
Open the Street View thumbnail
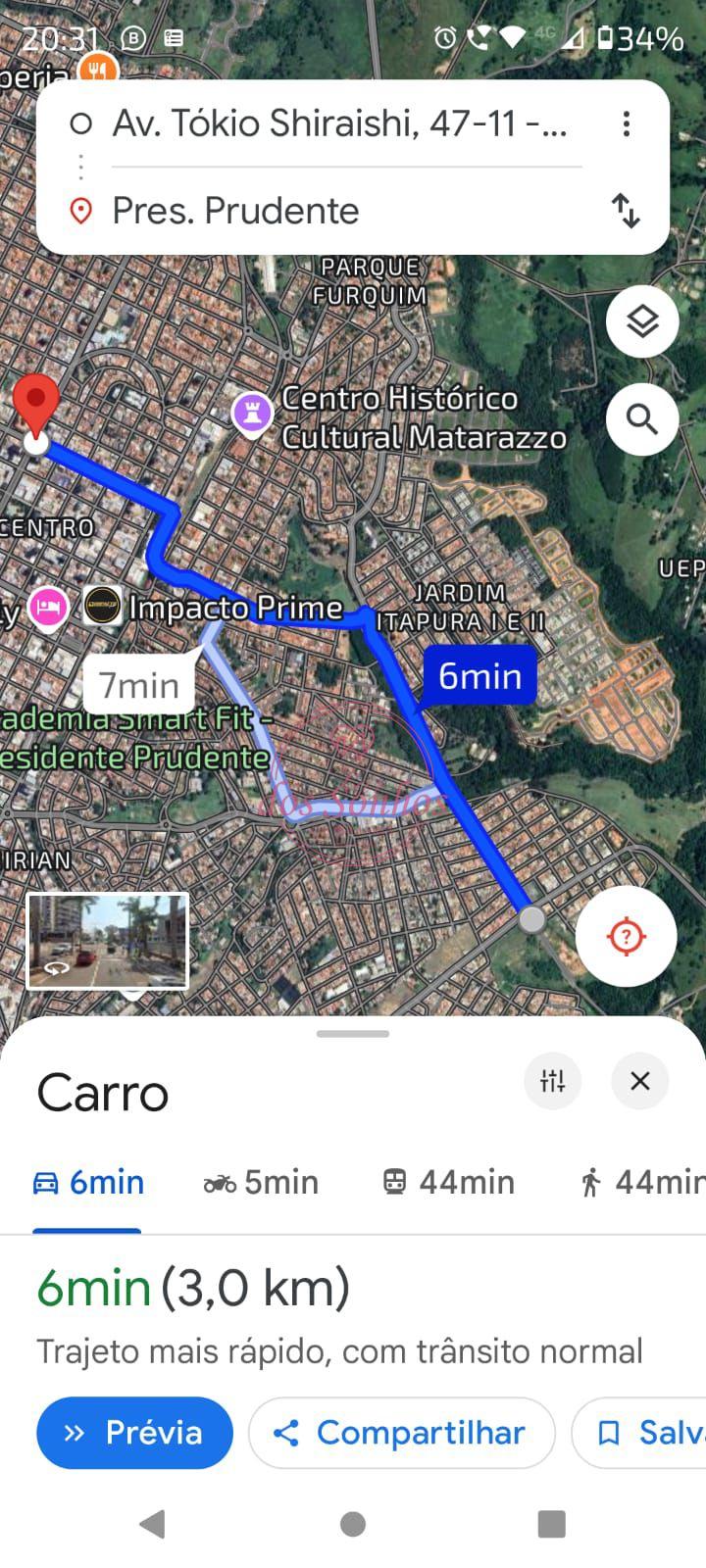[108, 941]
